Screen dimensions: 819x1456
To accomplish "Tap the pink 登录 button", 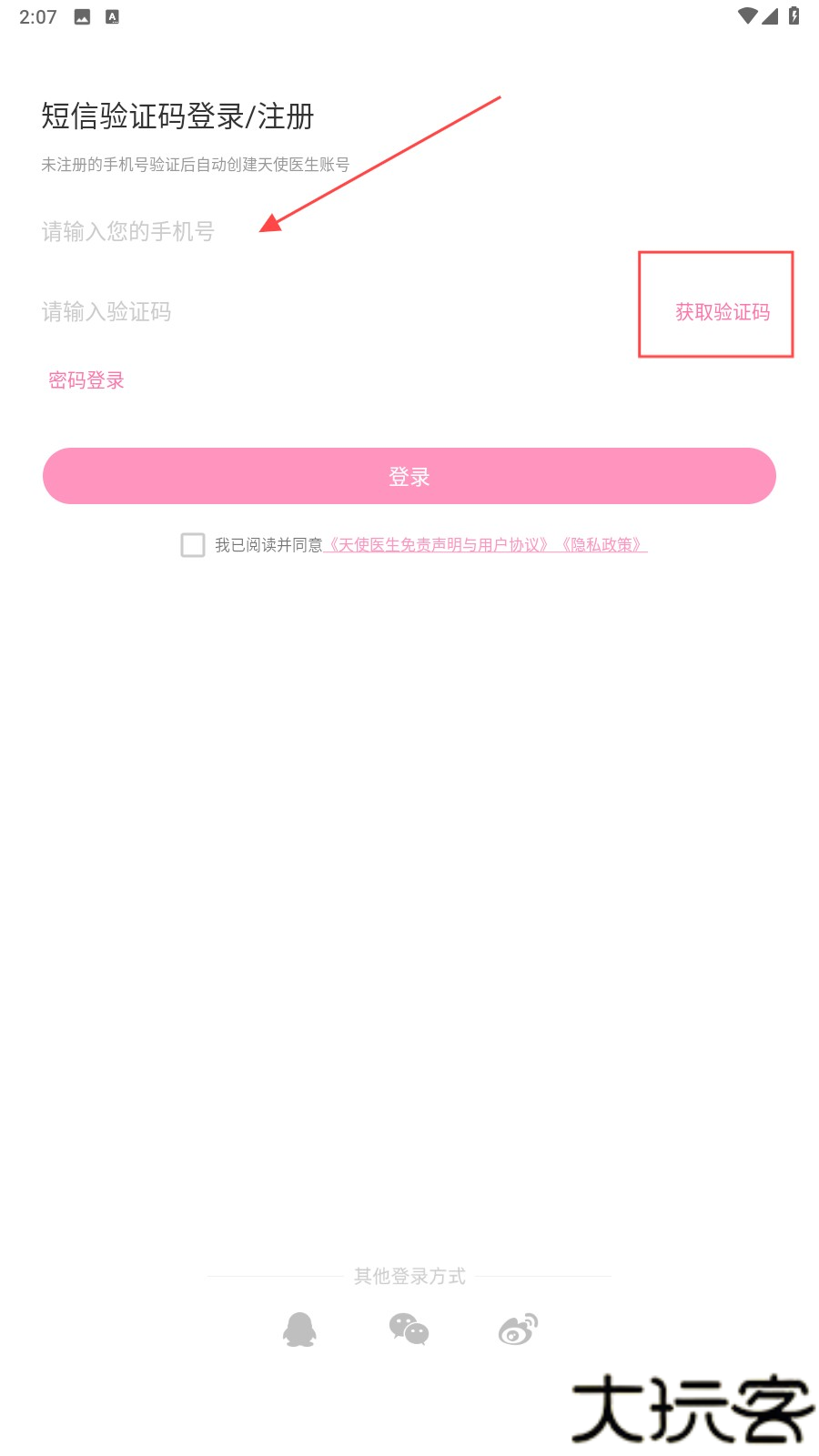I will pos(409,476).
